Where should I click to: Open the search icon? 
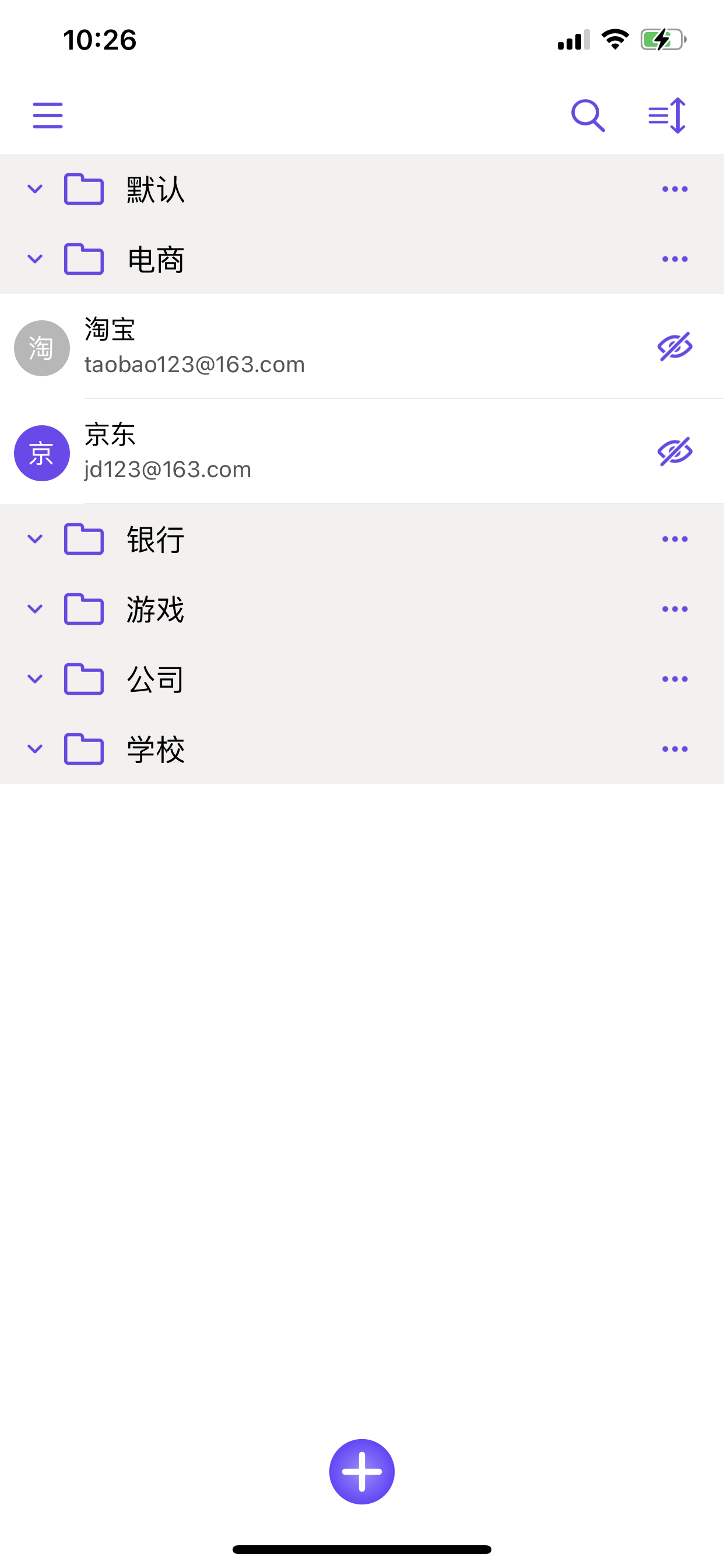(x=588, y=116)
